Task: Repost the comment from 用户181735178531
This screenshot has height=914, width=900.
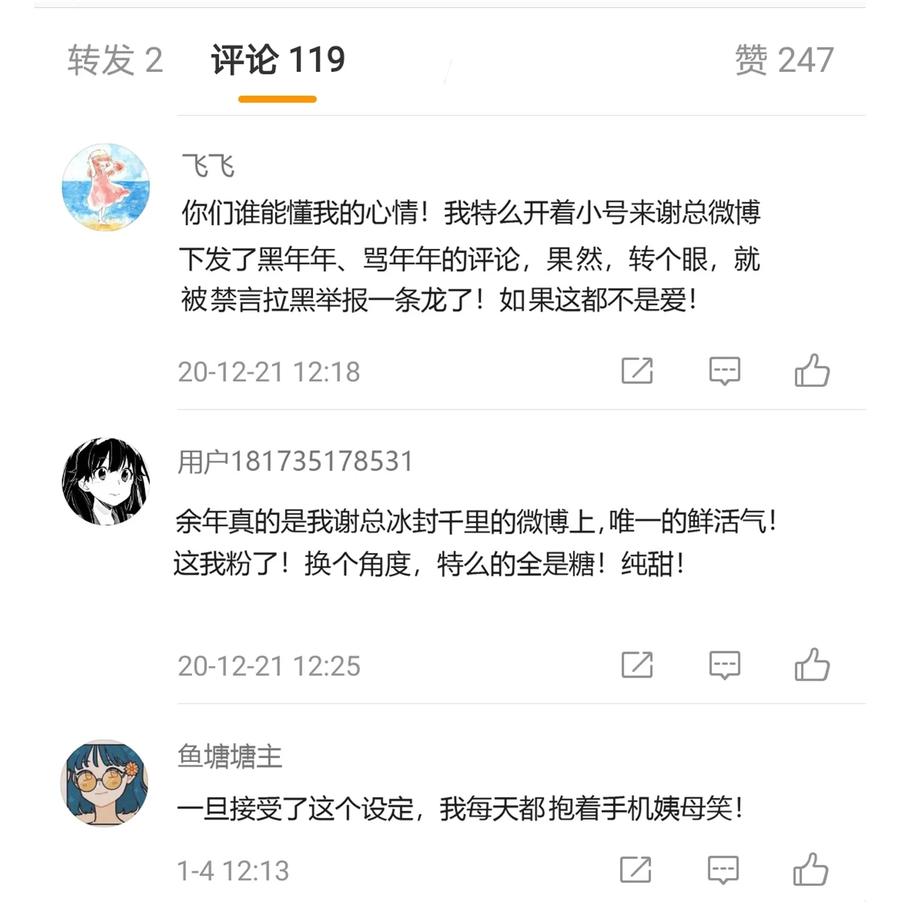Action: tap(637, 665)
